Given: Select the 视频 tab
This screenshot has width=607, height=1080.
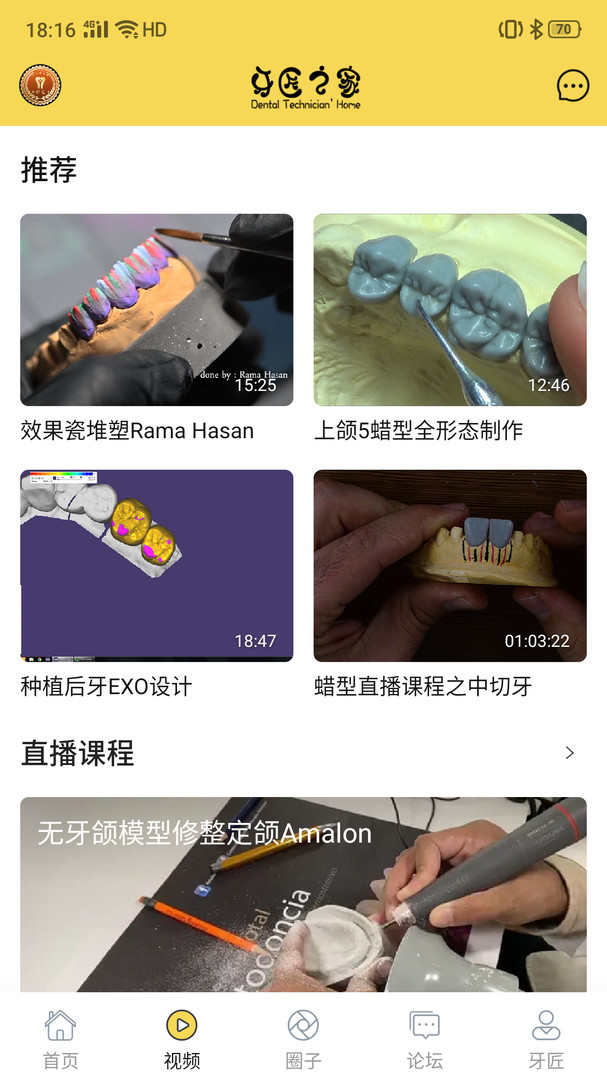Looking at the screenshot, I should 182,1039.
